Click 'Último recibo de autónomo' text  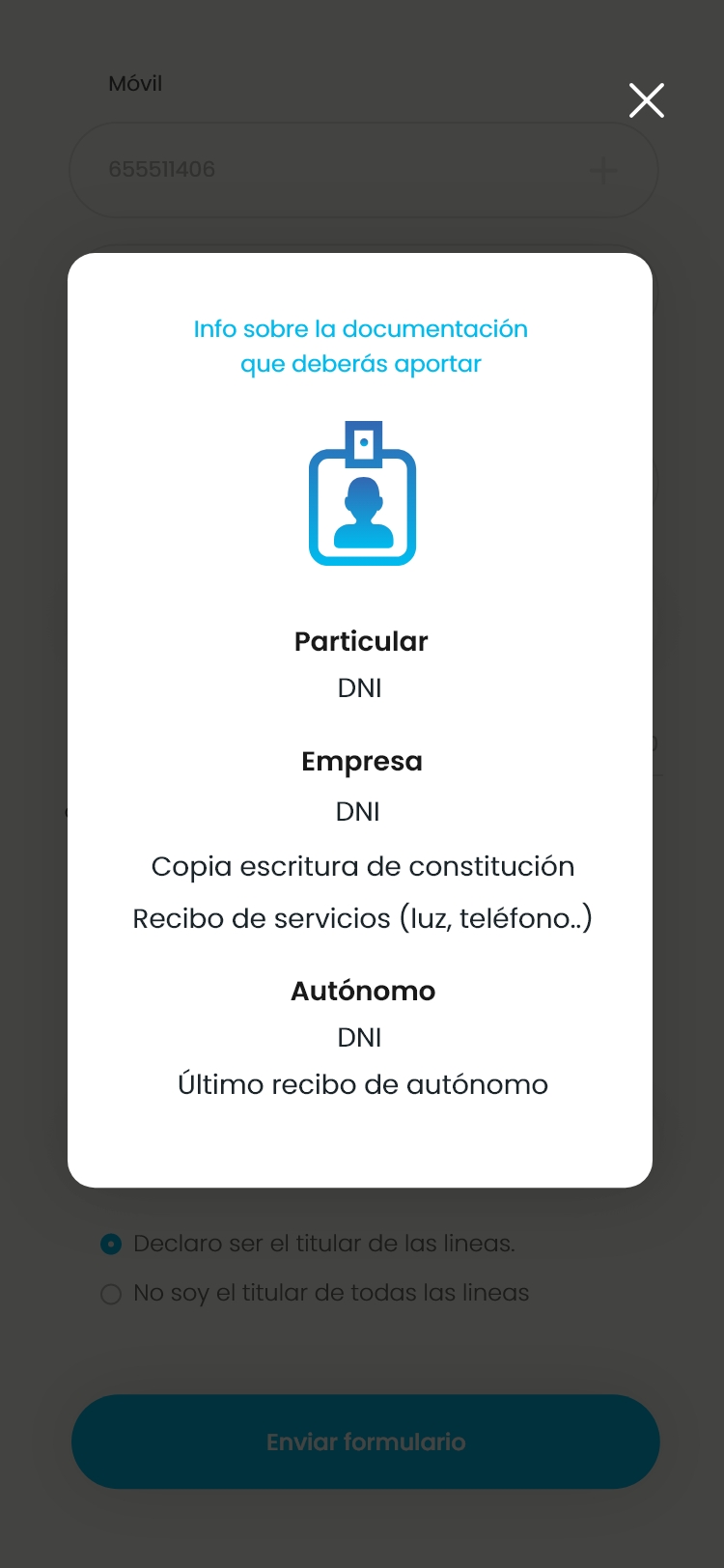click(x=362, y=1083)
